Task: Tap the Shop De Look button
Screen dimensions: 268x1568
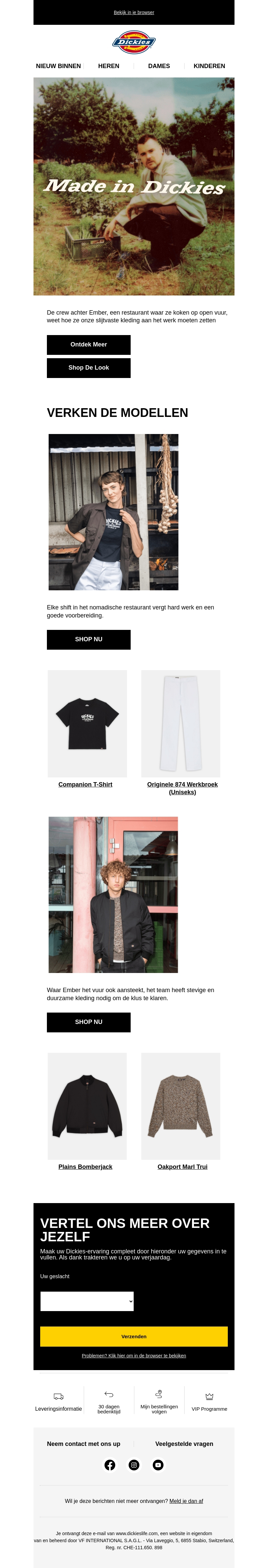Action: [x=89, y=368]
